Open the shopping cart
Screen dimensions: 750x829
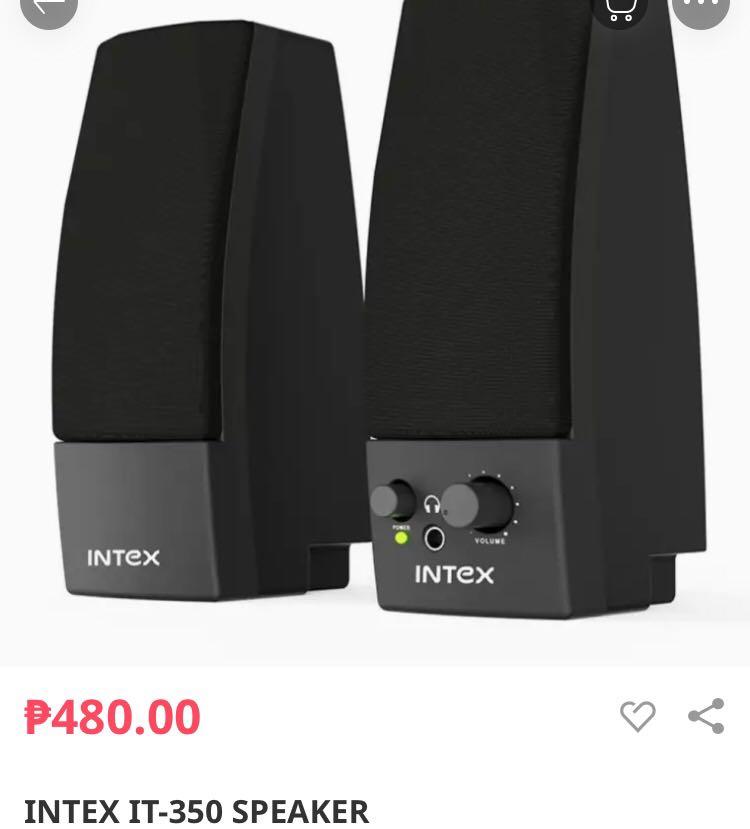pos(619,8)
